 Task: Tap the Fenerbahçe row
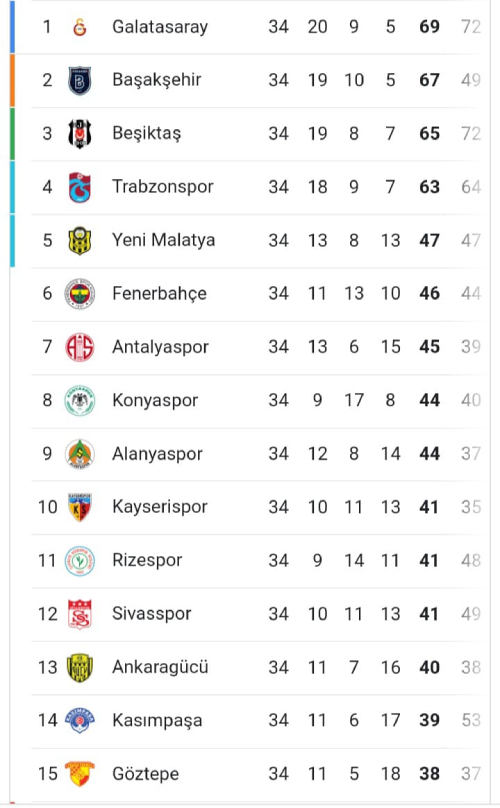coord(250,294)
